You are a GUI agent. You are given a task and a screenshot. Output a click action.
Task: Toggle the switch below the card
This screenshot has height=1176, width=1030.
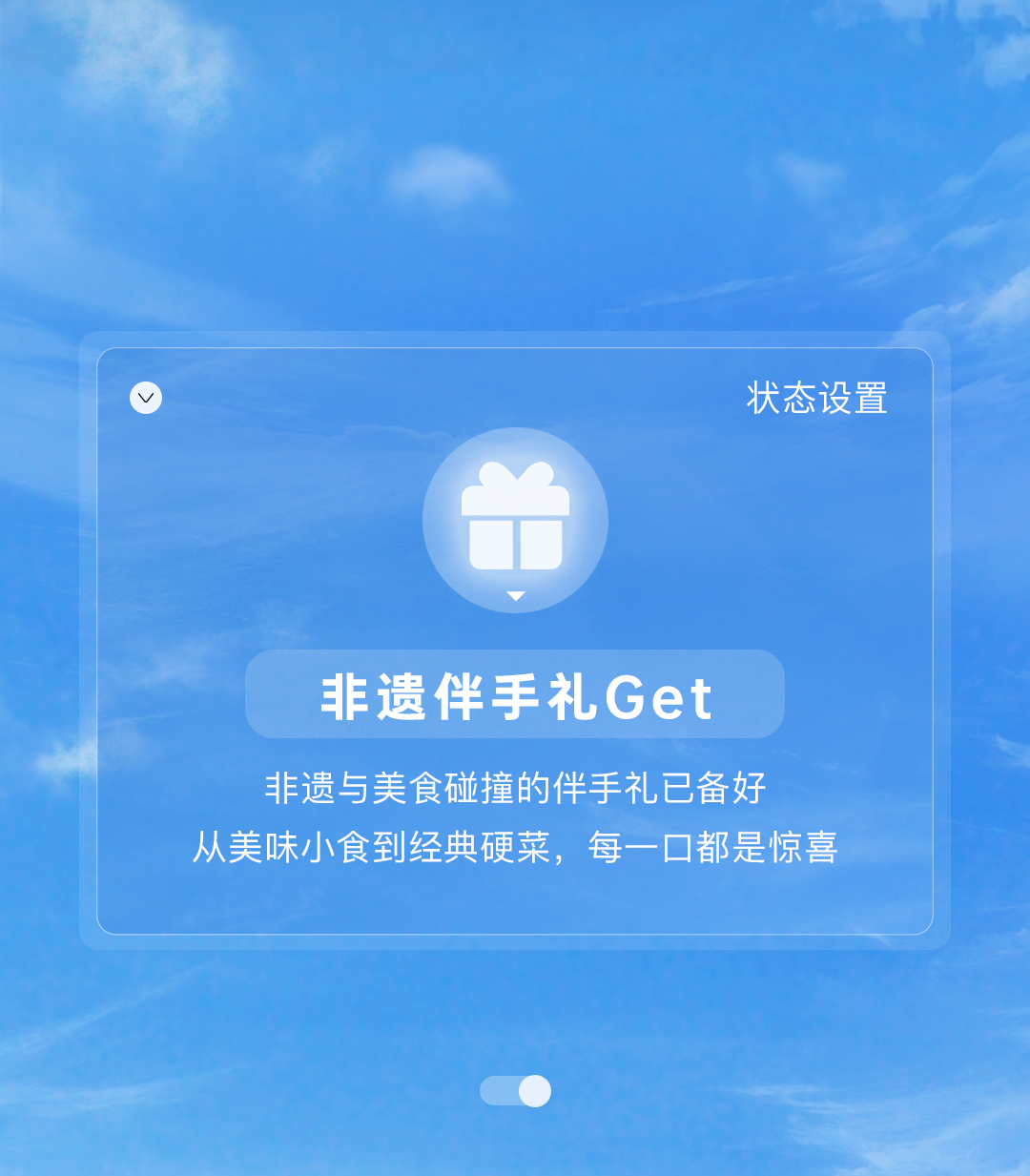tap(515, 1090)
